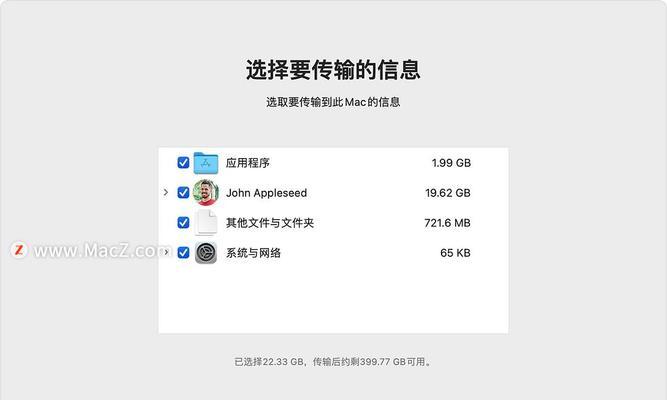Uncheck the John Appleseed checkbox
Viewport: 667px width, 400px height.
tap(183, 192)
